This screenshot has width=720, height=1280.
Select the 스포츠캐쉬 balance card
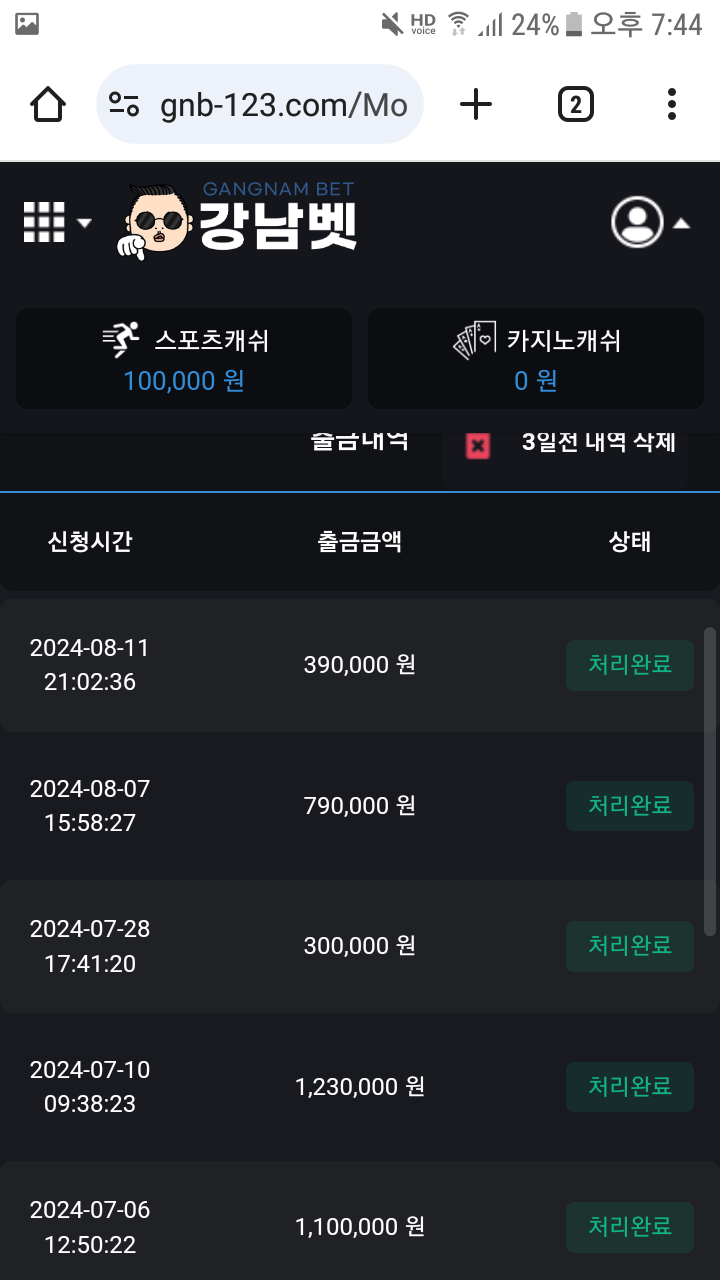(x=184, y=358)
